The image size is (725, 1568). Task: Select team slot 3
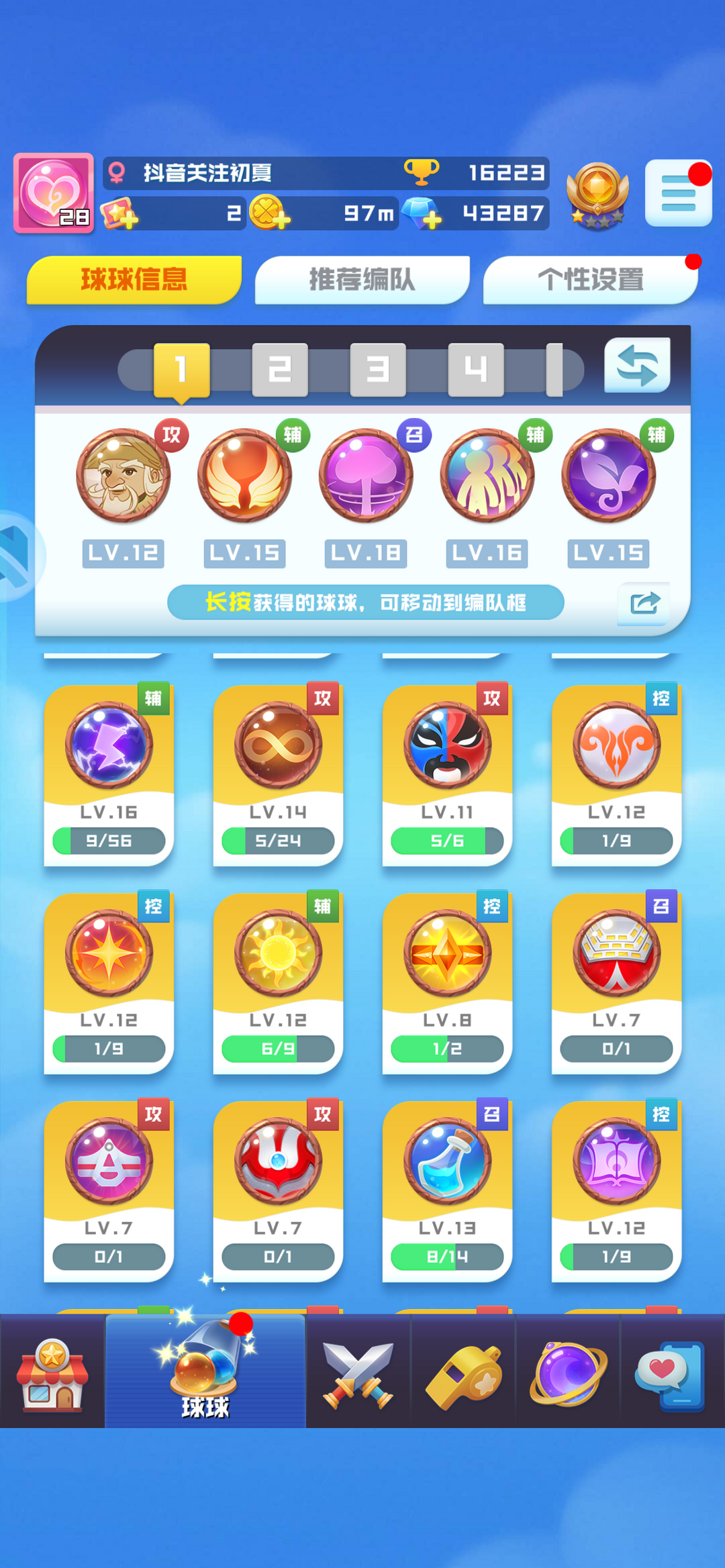click(378, 370)
